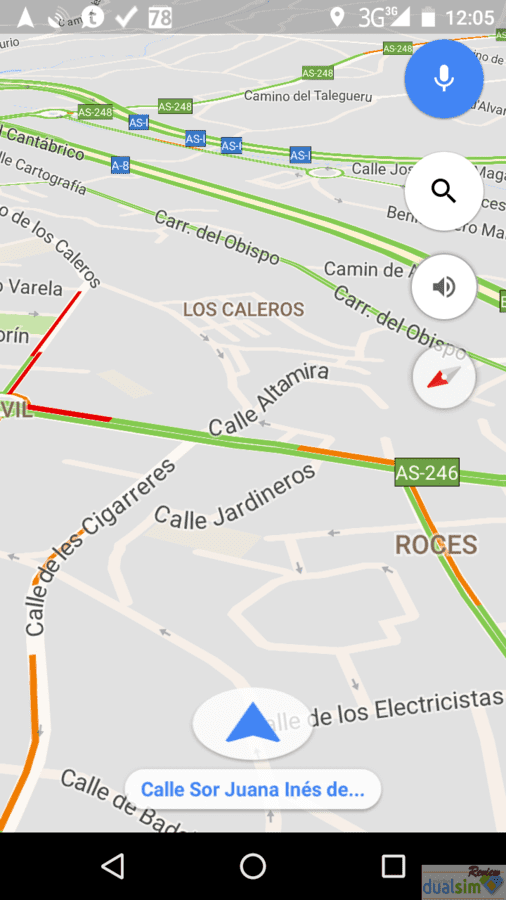Mute navigation voice with speaker icon
The height and width of the screenshot is (900, 506).
click(x=443, y=286)
